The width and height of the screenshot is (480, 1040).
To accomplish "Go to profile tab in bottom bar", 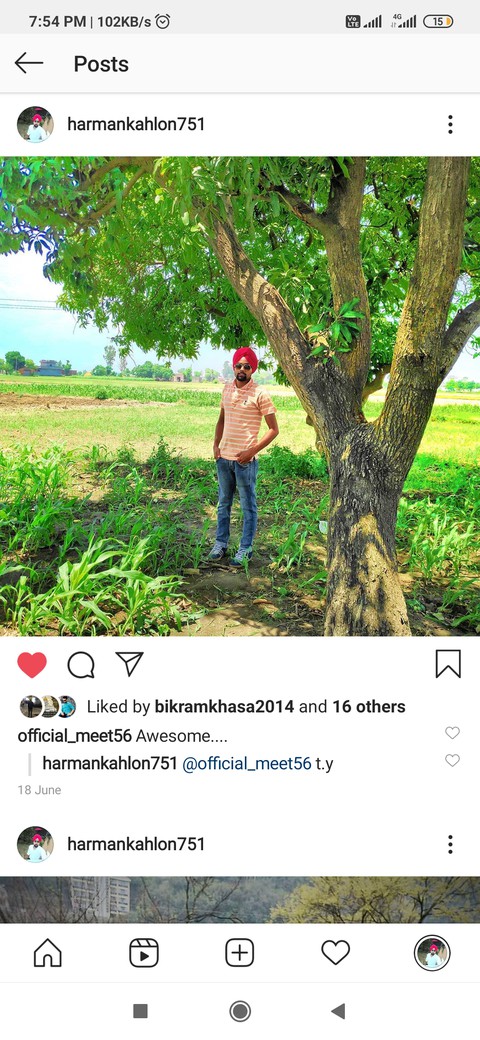I will pos(432,953).
